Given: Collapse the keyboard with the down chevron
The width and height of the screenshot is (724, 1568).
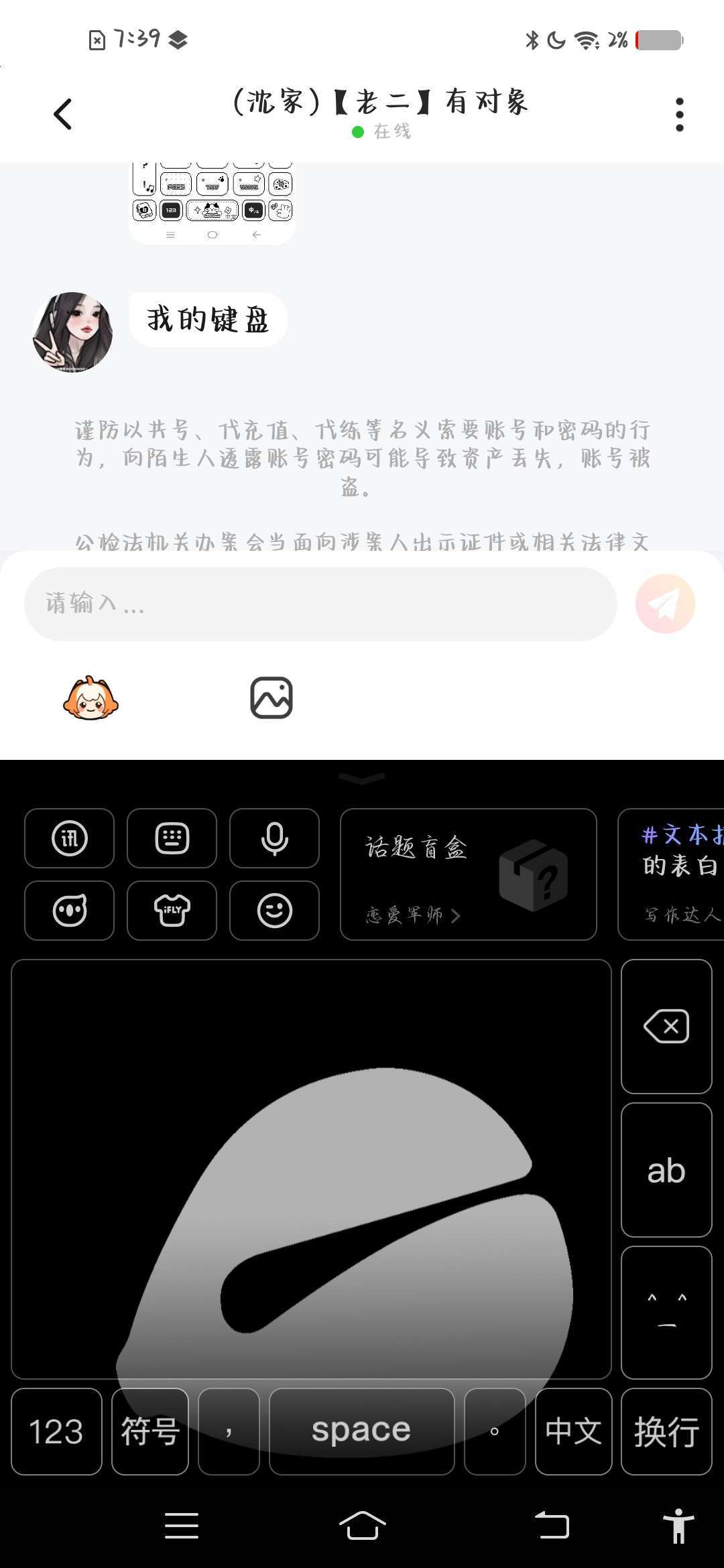Looking at the screenshot, I should [362, 779].
